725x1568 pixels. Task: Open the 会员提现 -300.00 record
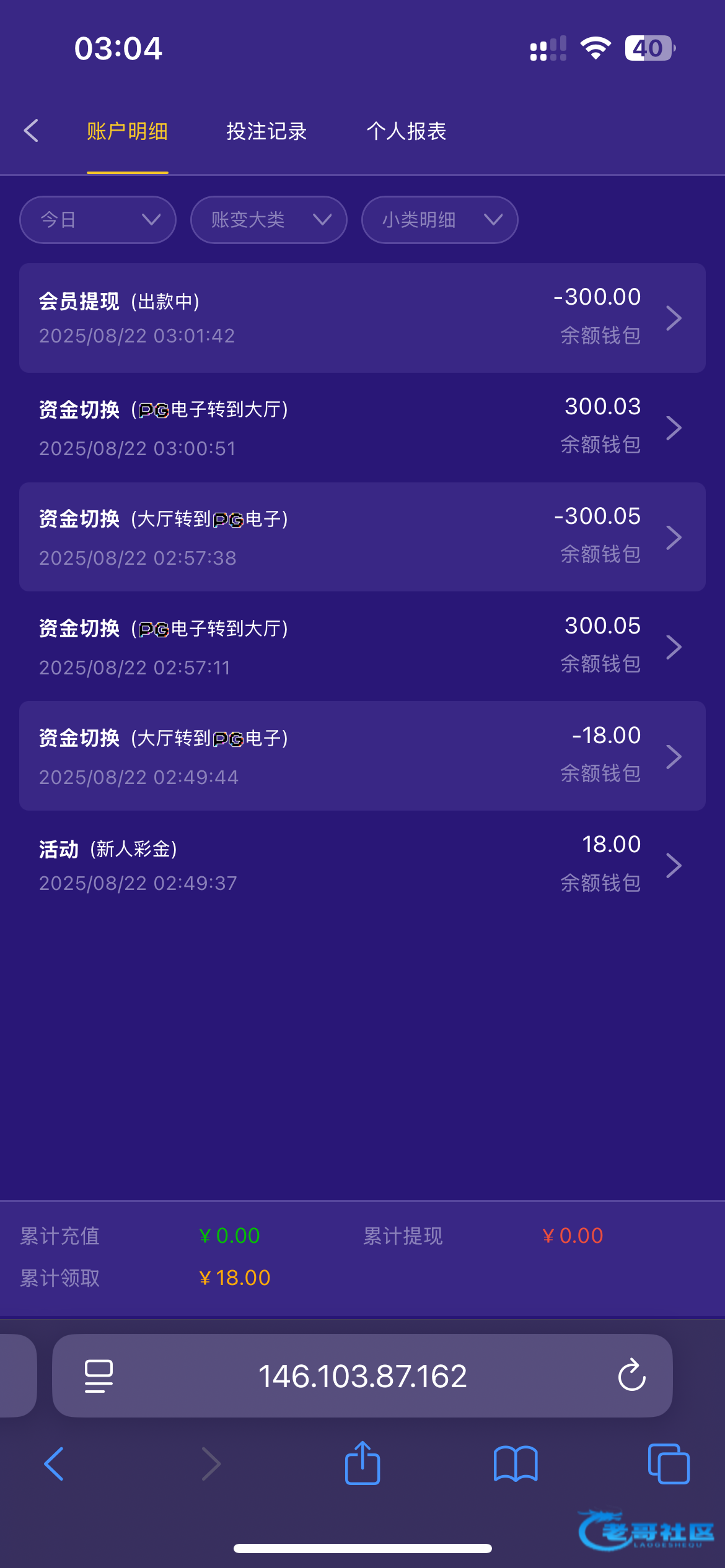[362, 318]
